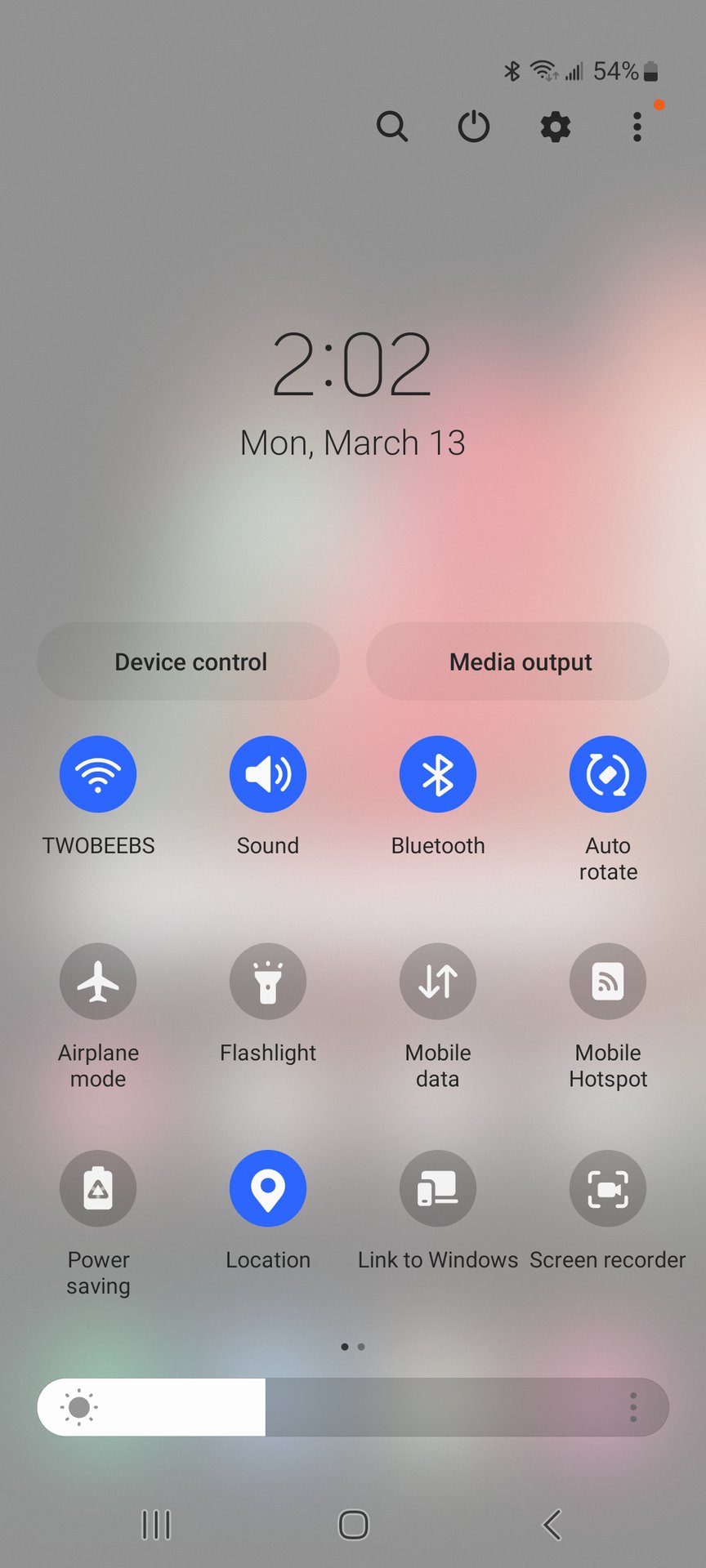This screenshot has width=706, height=1568.
Task: Open brightness slider options menu
Action: coord(633,1407)
